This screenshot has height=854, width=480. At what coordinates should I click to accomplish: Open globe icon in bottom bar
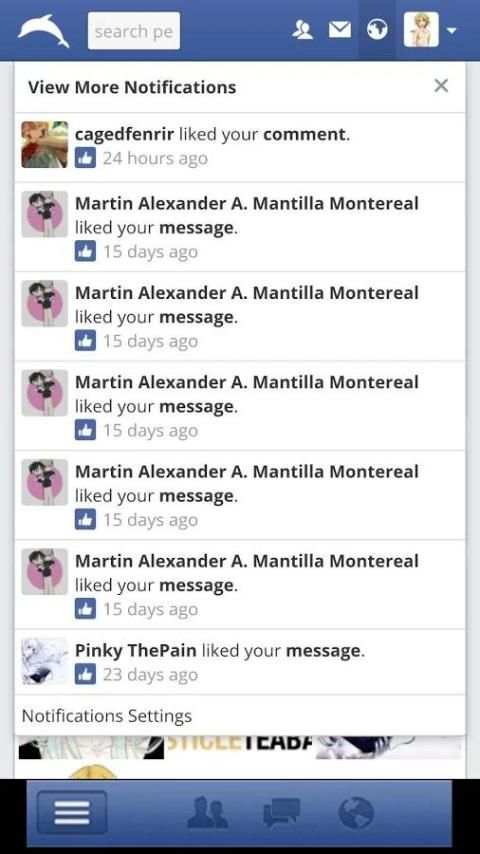tap(356, 813)
